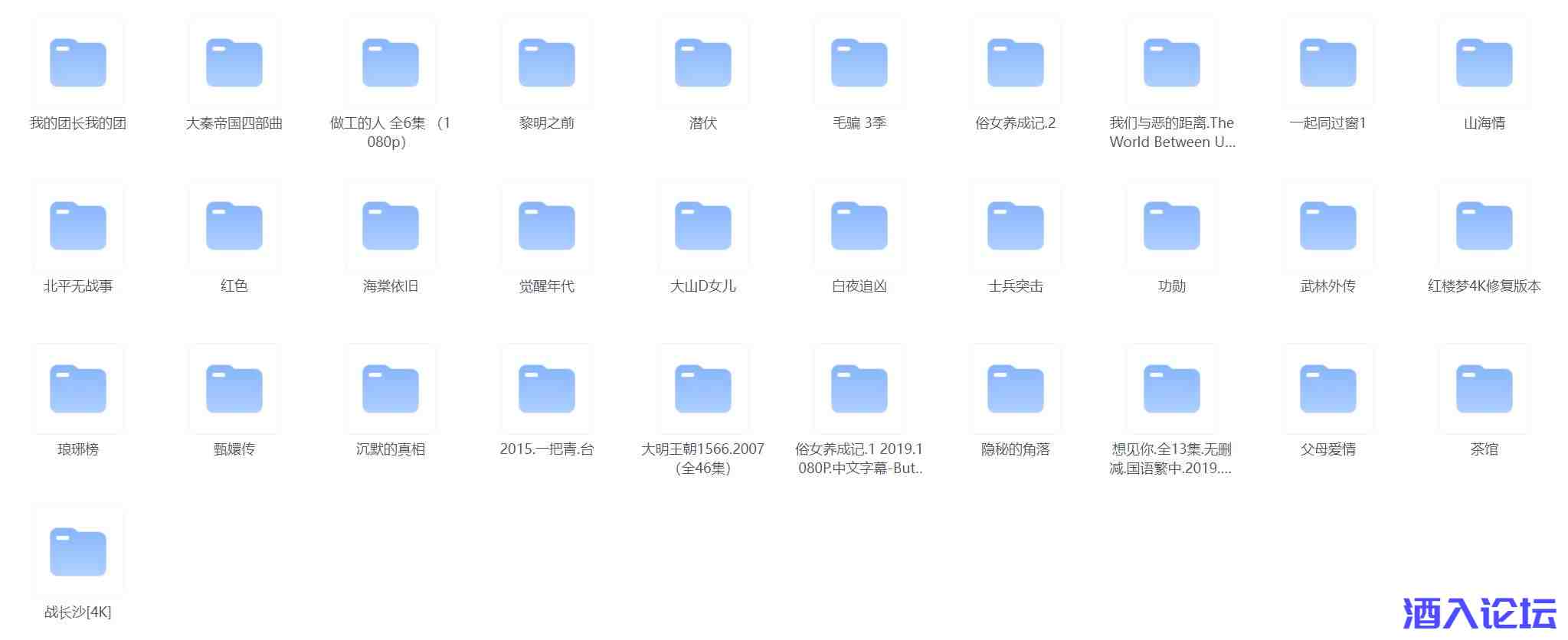
Task: Open the 武林外传 folder
Action: (1327, 226)
